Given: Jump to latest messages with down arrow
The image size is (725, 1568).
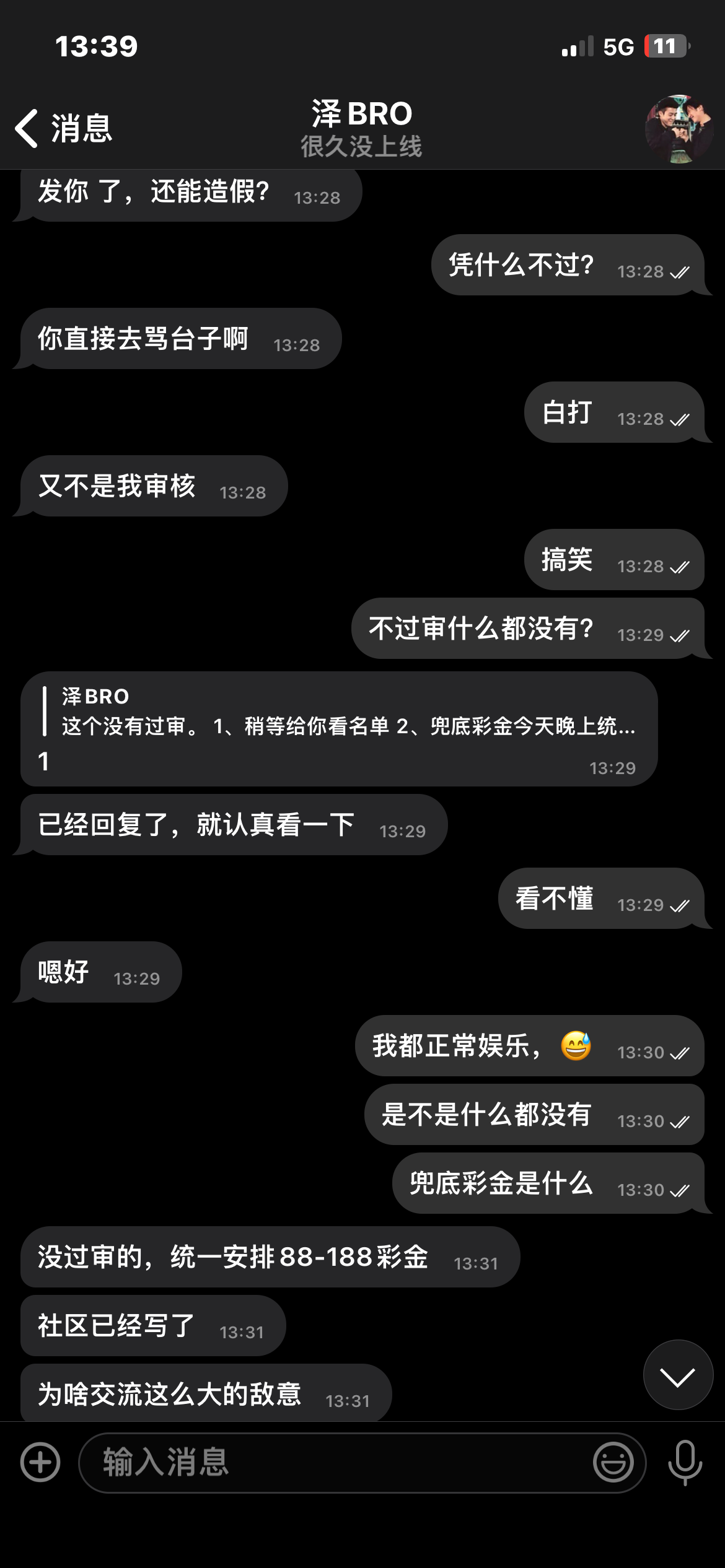Looking at the screenshot, I should 678,1375.
